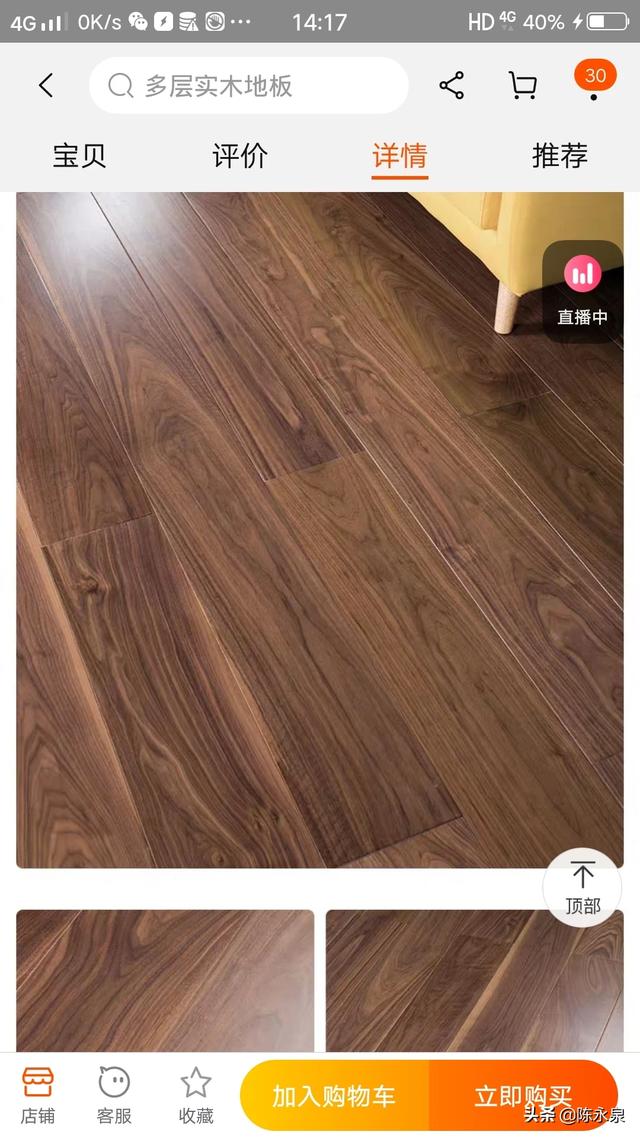
Task: Select the 详情 tab
Action: pos(399,156)
